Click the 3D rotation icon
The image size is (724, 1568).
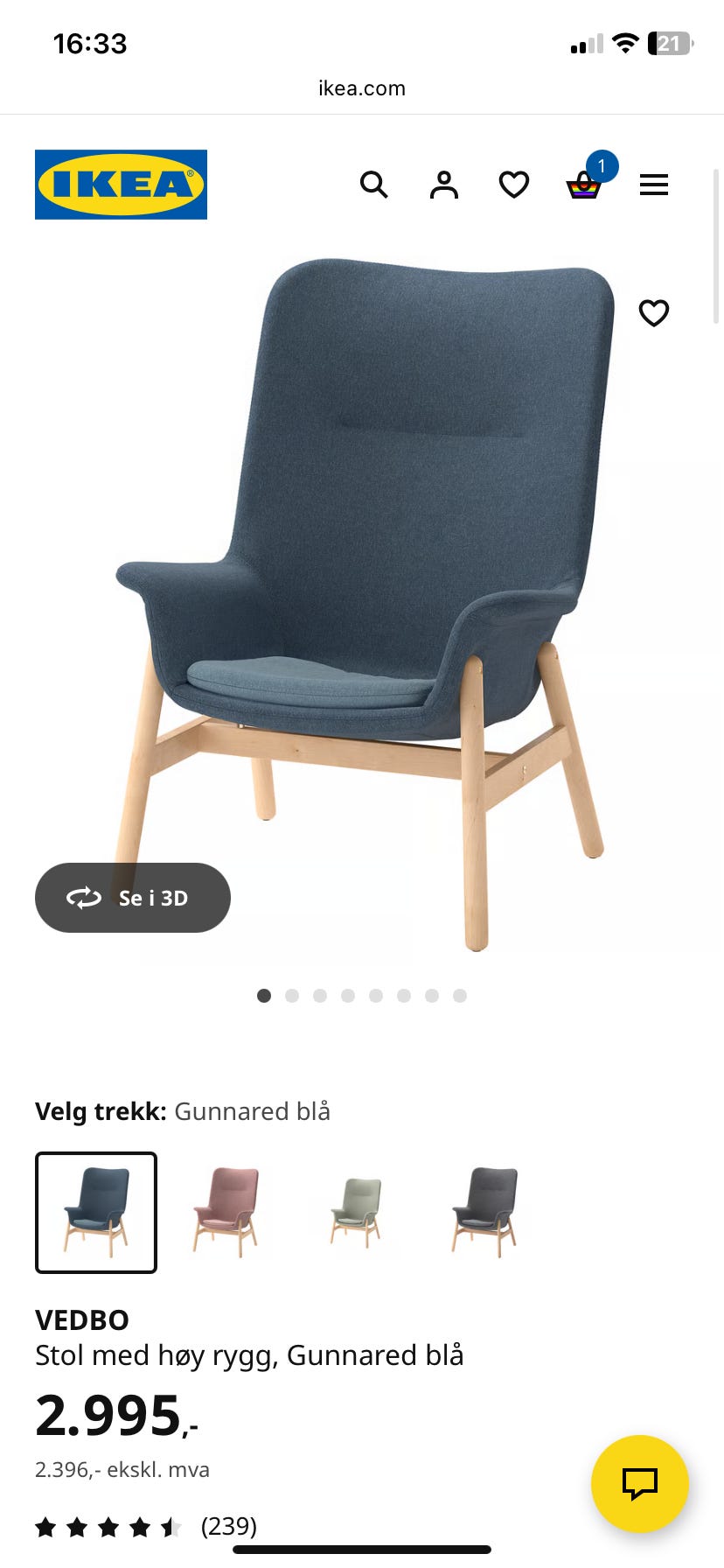84,898
